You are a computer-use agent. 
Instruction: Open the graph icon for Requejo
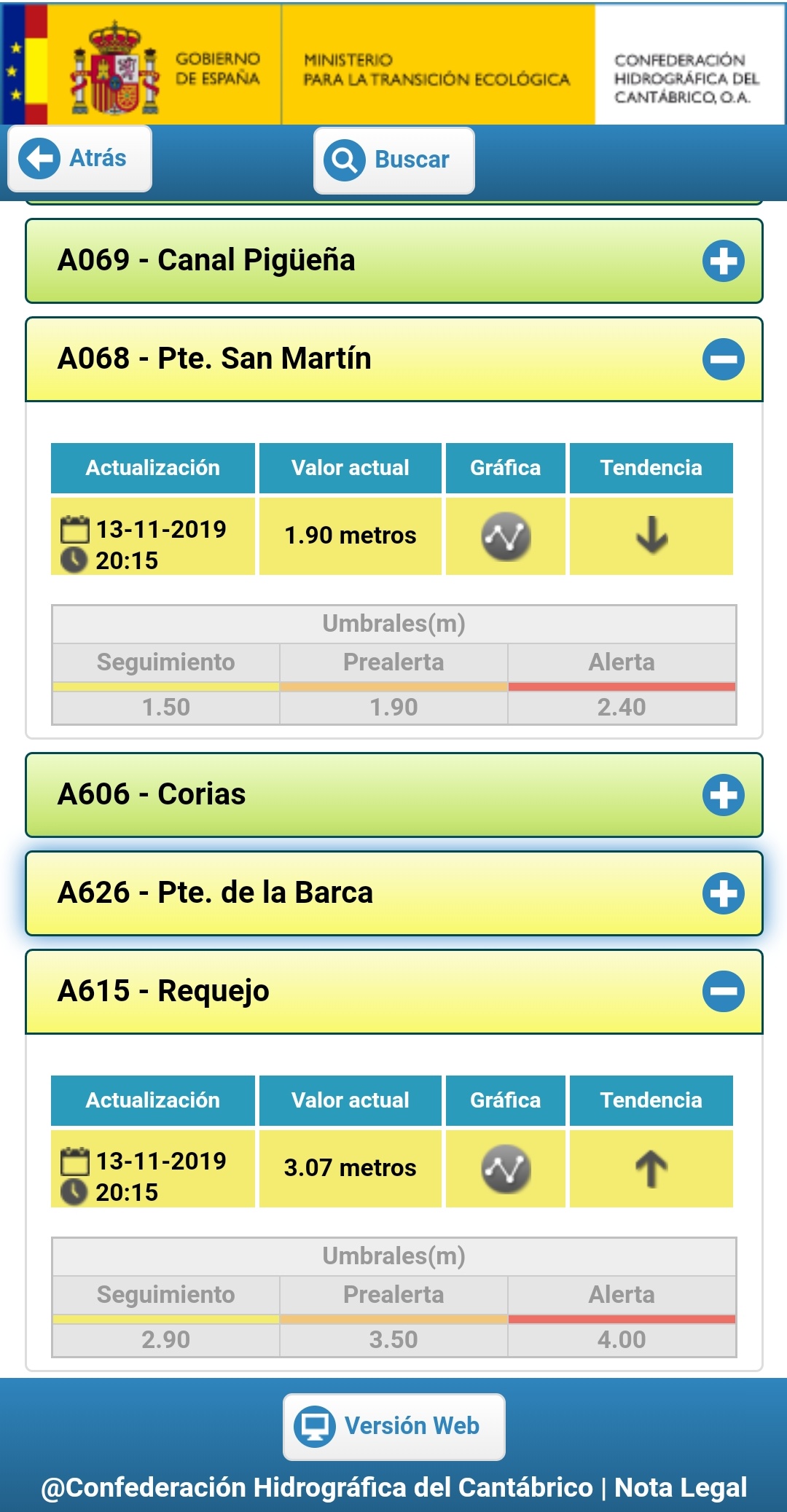(506, 1169)
